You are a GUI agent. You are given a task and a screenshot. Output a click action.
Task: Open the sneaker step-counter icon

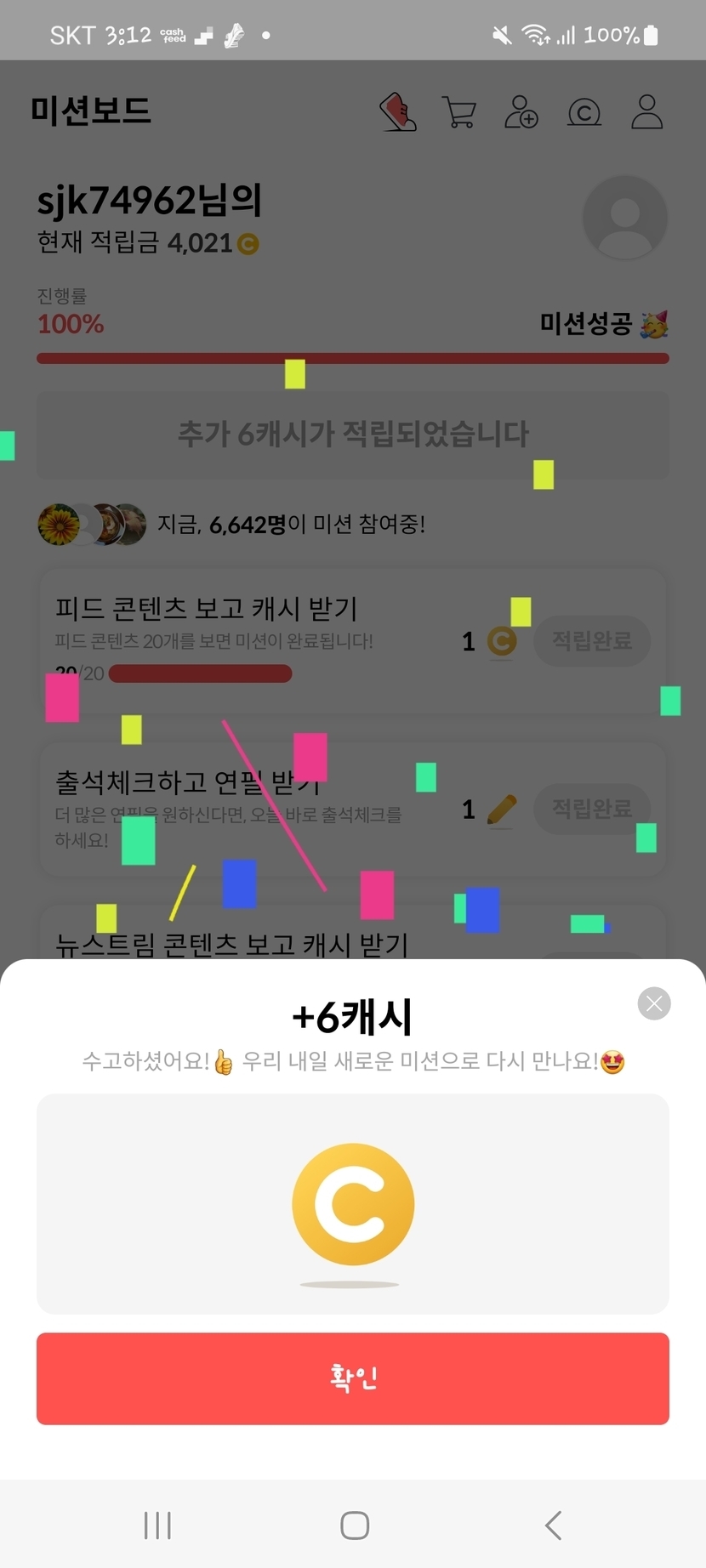tap(397, 112)
